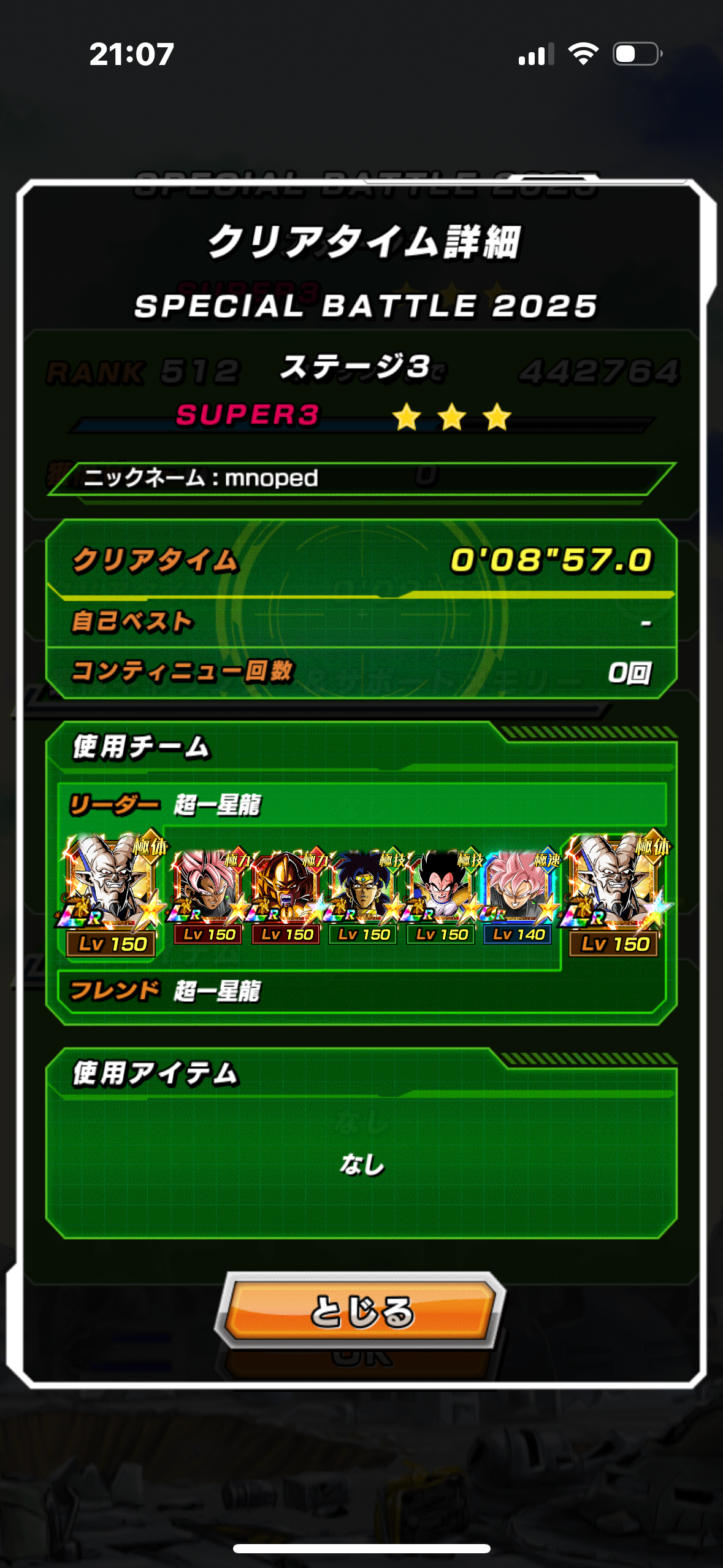Close the clear time details dialog

point(361,1310)
